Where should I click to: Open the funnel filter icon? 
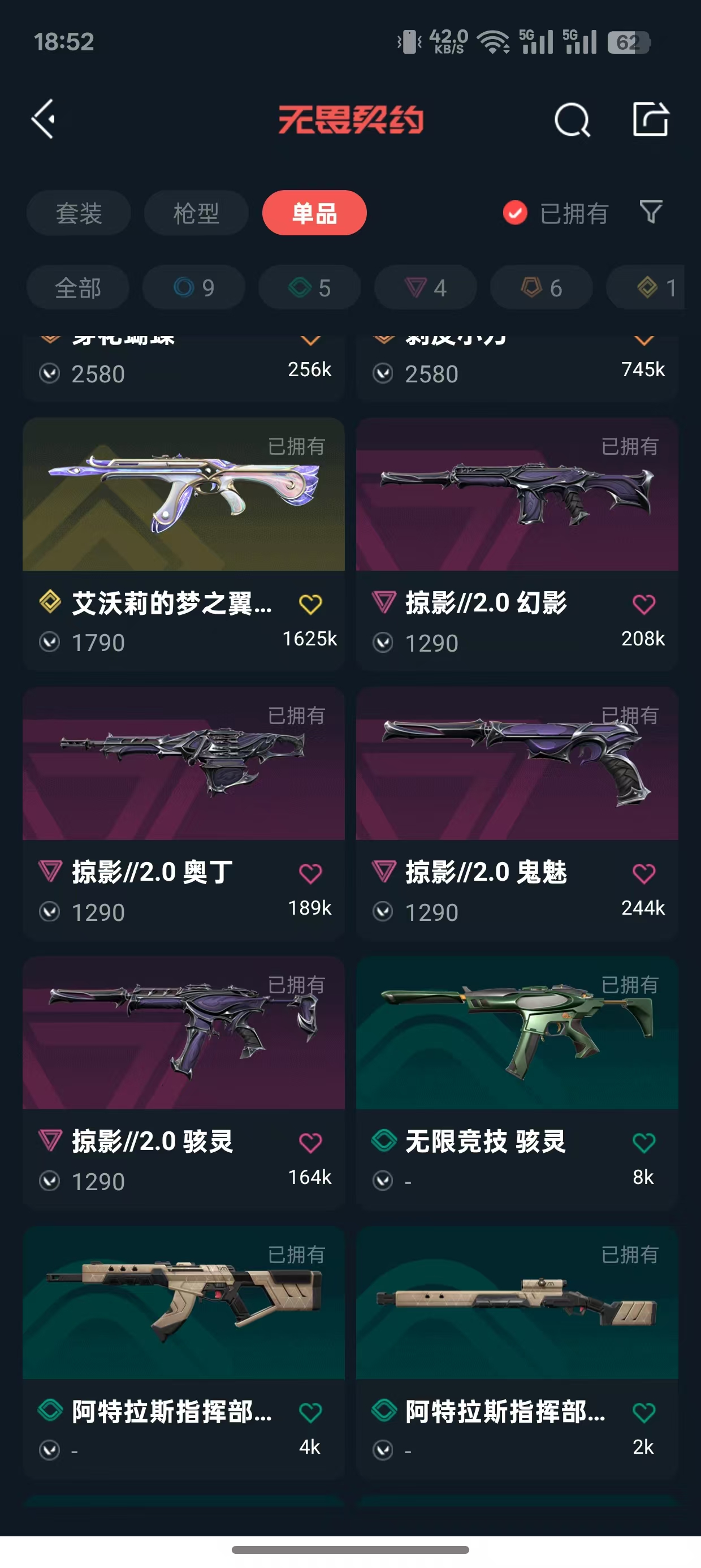click(x=651, y=213)
